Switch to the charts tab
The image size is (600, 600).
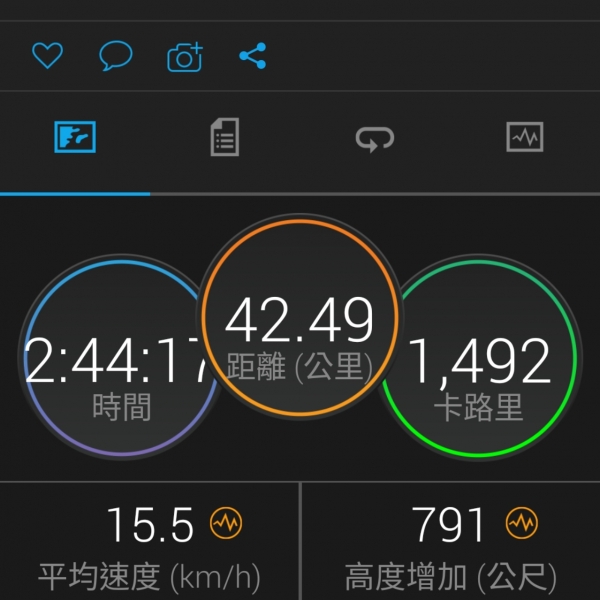coord(524,137)
